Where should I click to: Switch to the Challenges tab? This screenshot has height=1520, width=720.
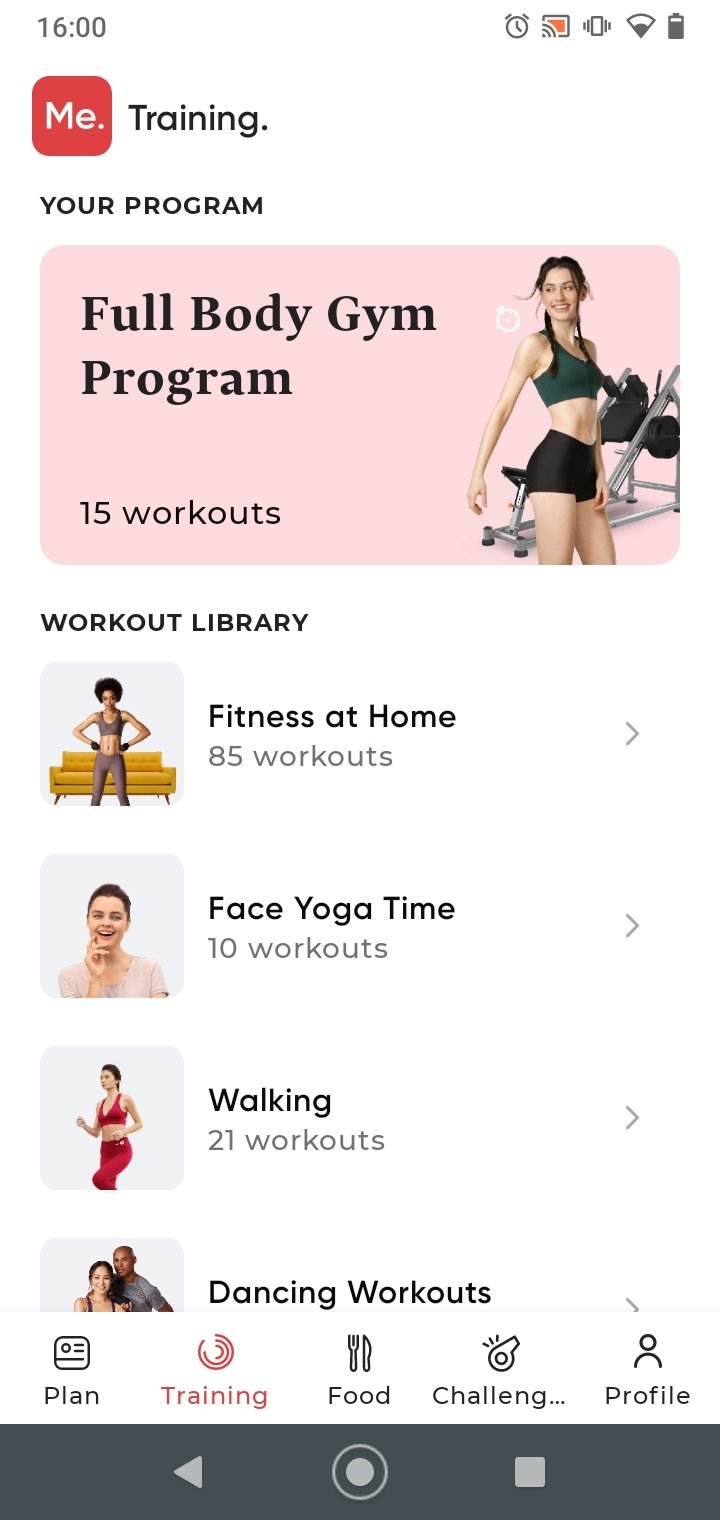tap(499, 1369)
